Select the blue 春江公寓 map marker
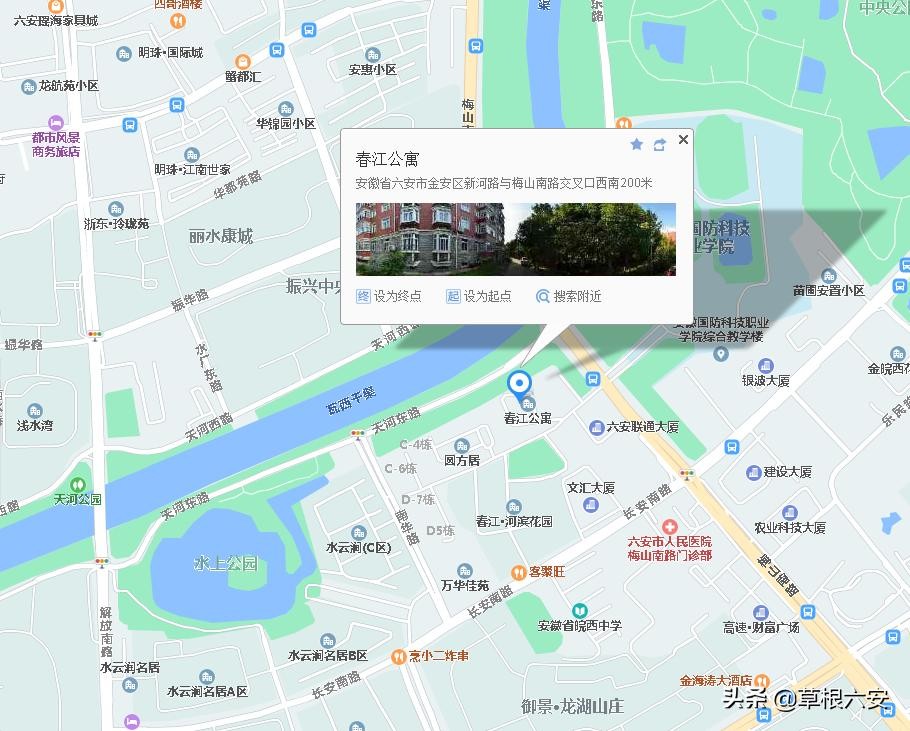Viewport: 910px width, 731px height. pos(519,384)
